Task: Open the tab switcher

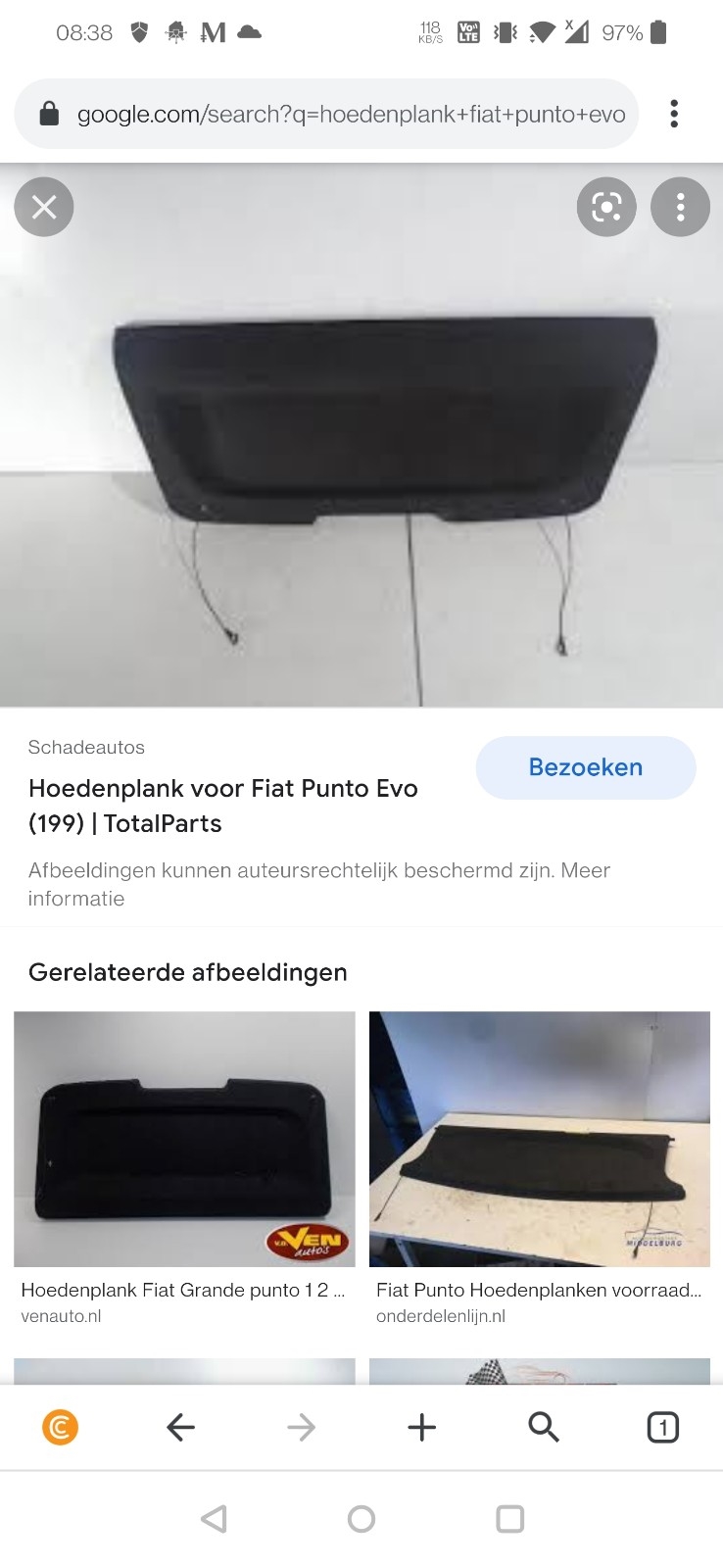Action: [663, 1427]
